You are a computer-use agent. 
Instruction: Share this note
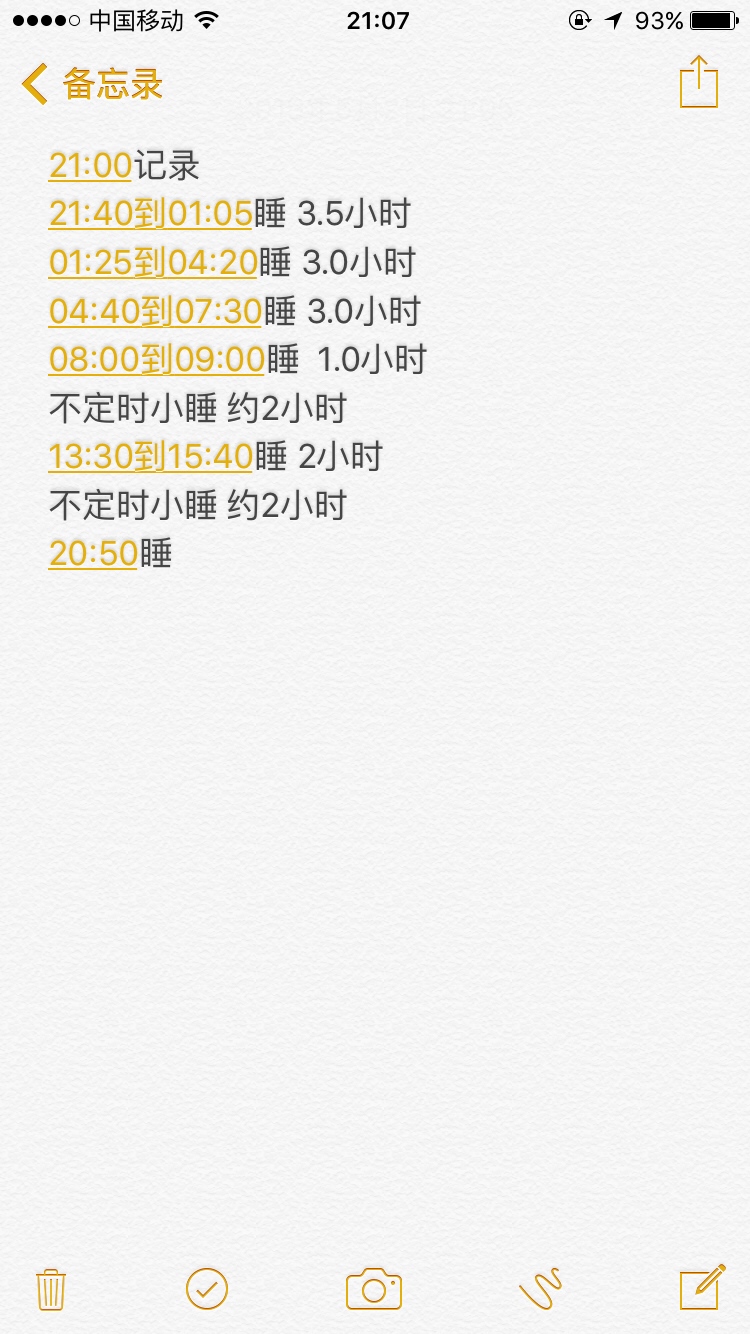(698, 82)
